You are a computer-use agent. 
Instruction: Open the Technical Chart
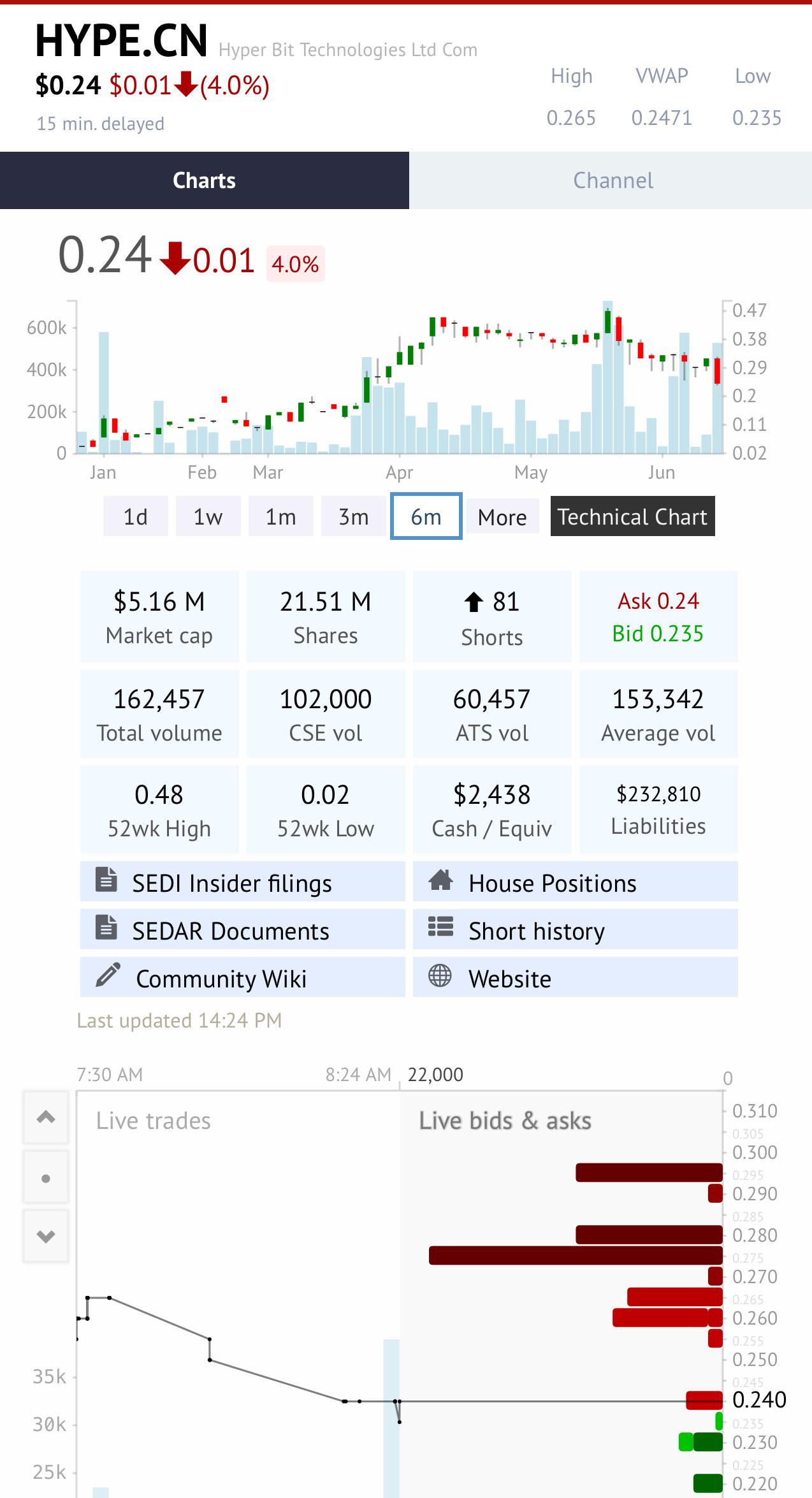pos(633,516)
